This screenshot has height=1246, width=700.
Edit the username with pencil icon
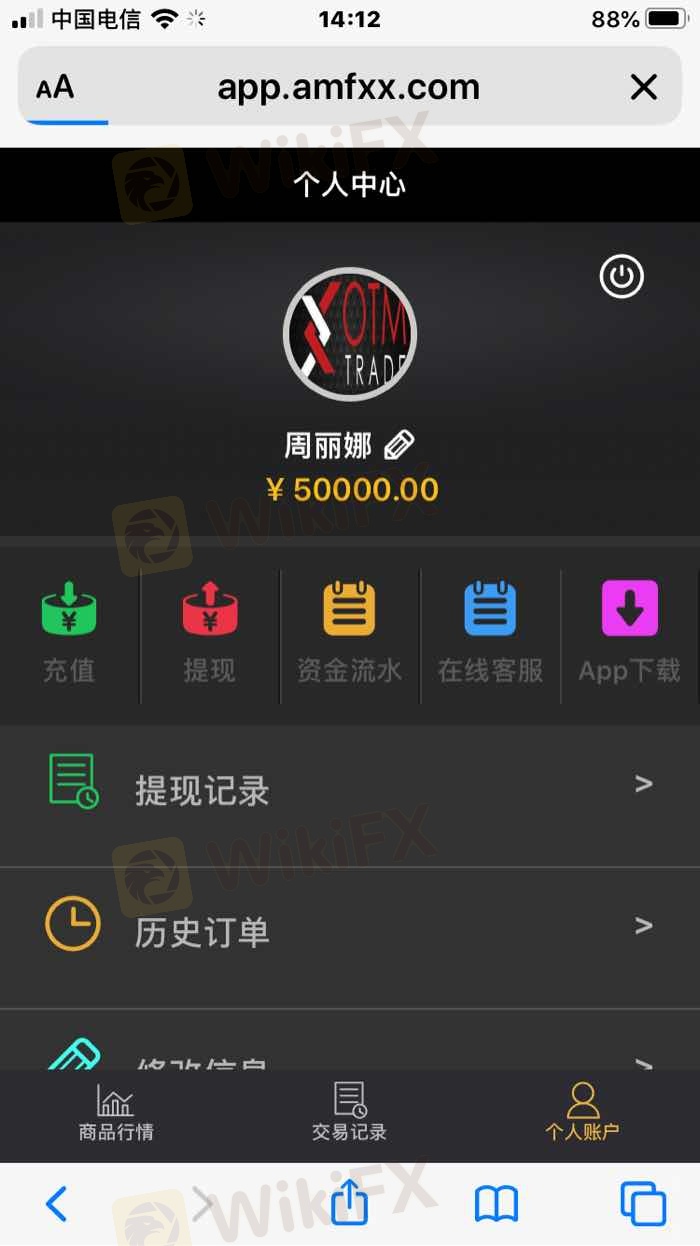(x=399, y=445)
